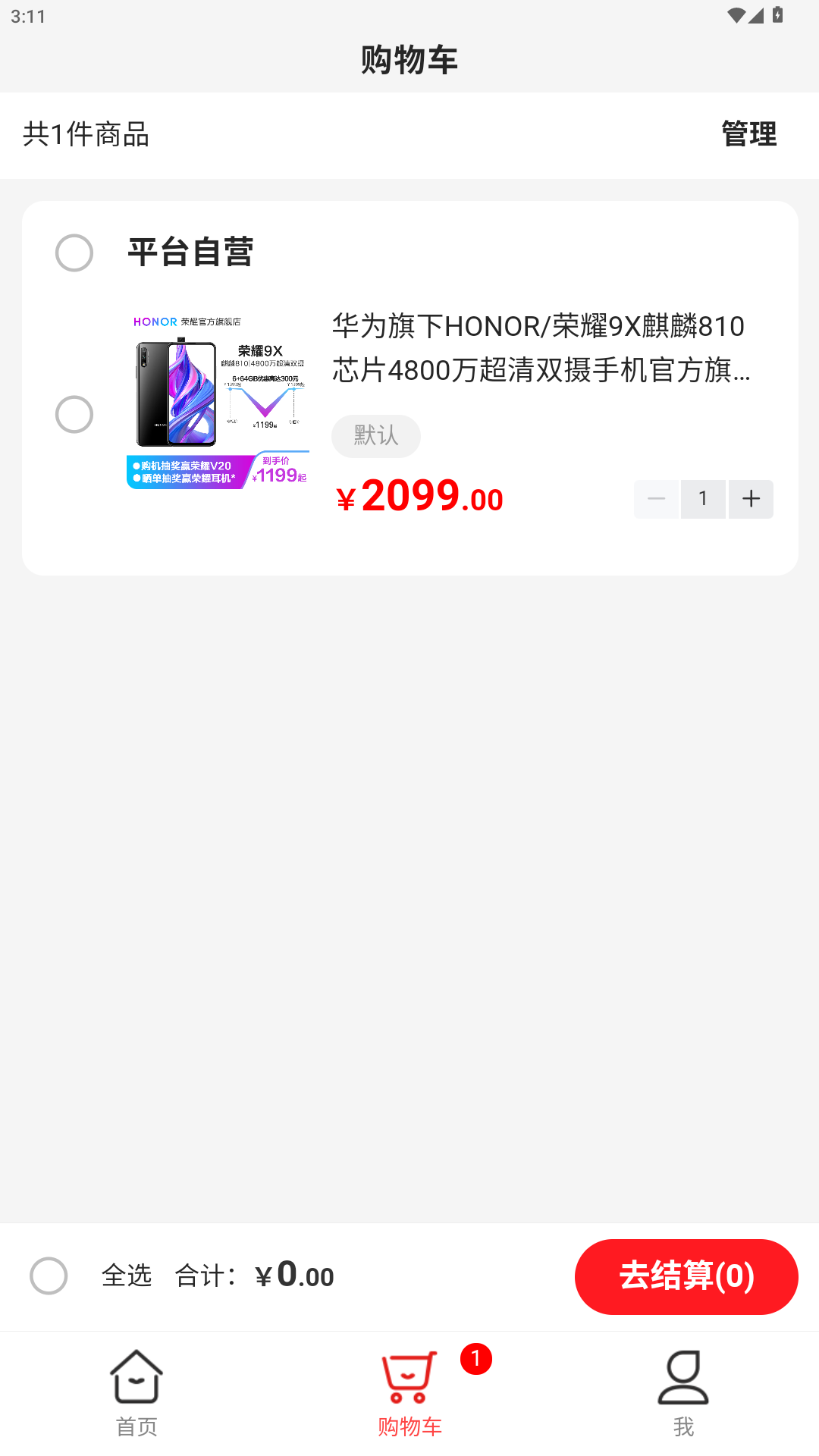Select the HONOR 荣耀9X product checkbox
This screenshot has width=819, height=1456.
coord(74,414)
